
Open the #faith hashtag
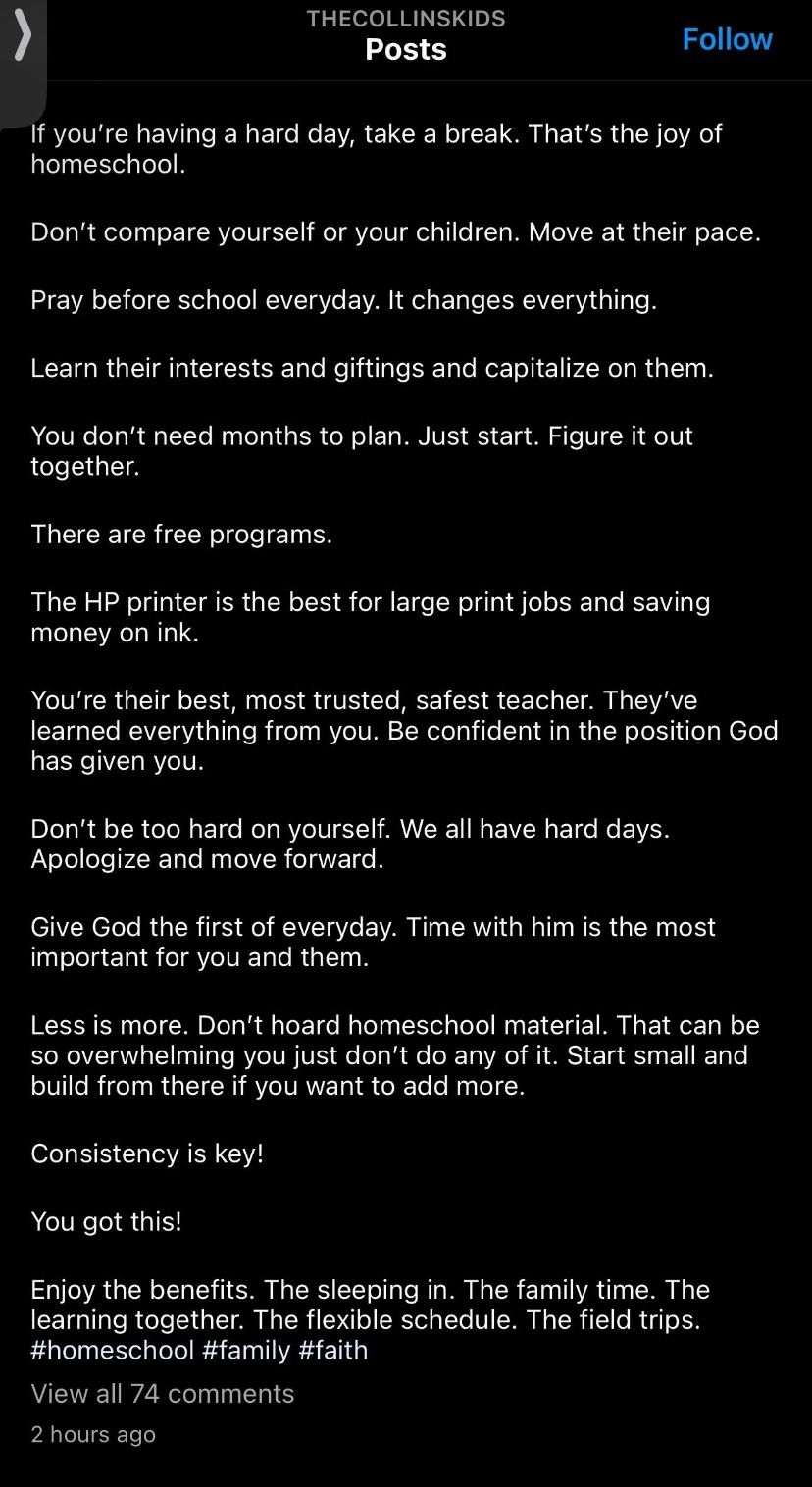point(333,1350)
